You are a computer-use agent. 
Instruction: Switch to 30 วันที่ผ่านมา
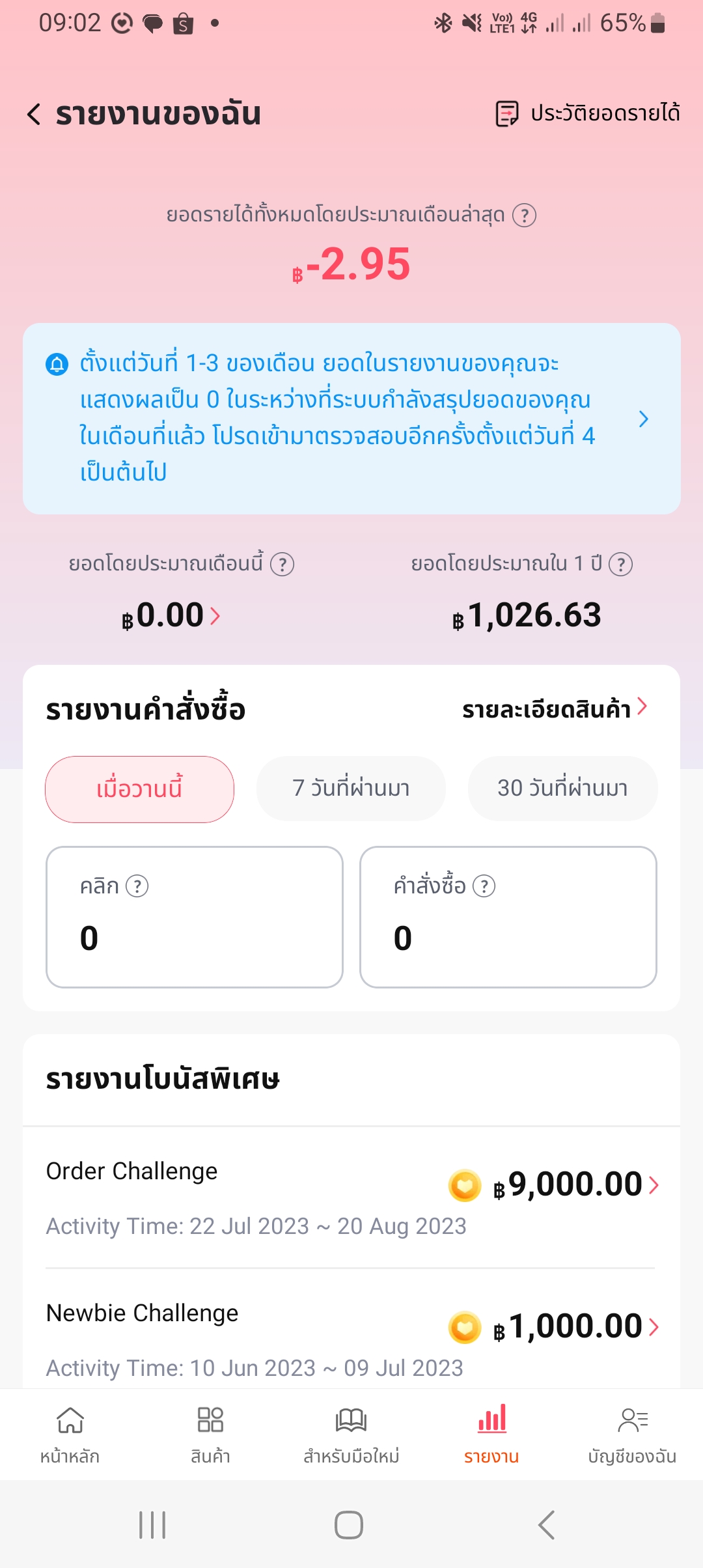click(562, 789)
